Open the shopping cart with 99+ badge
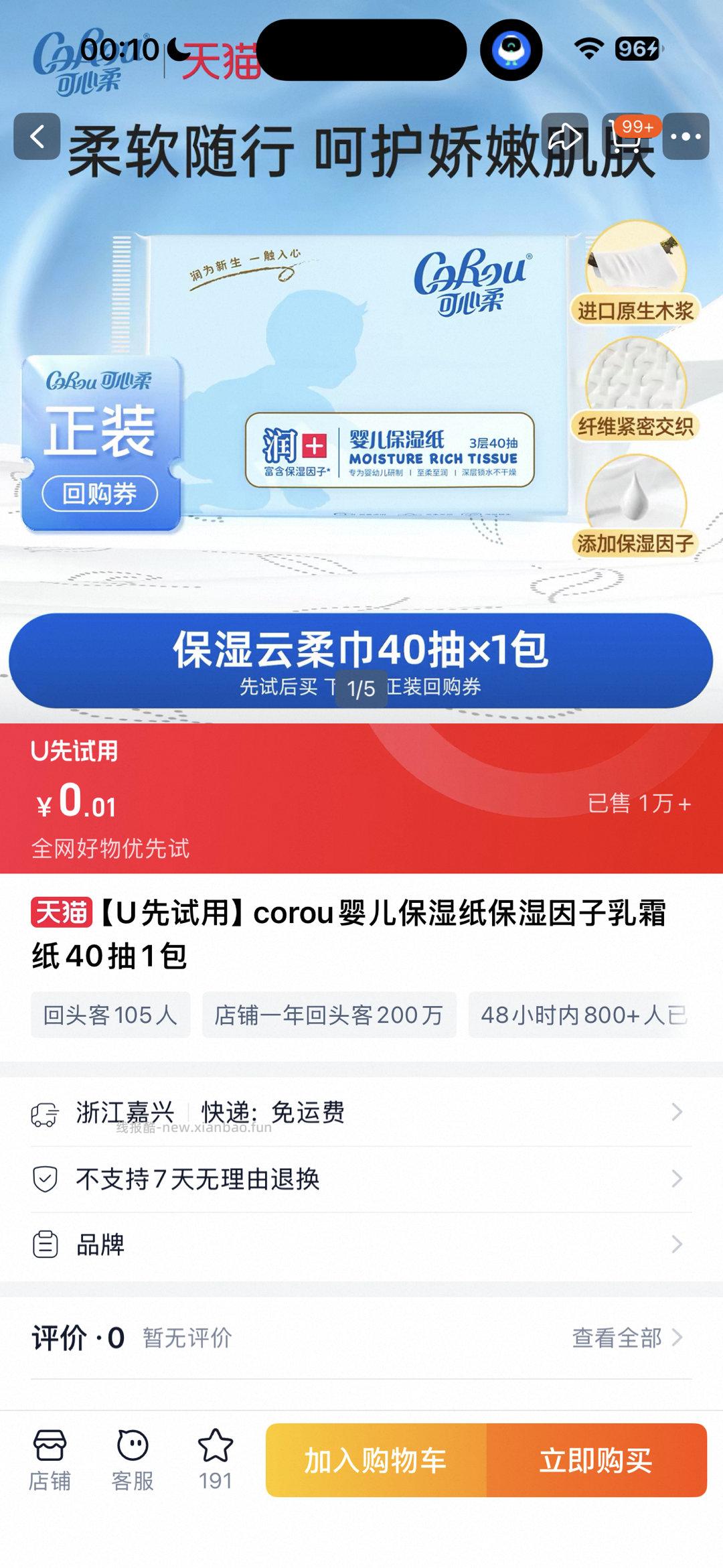 click(625, 136)
